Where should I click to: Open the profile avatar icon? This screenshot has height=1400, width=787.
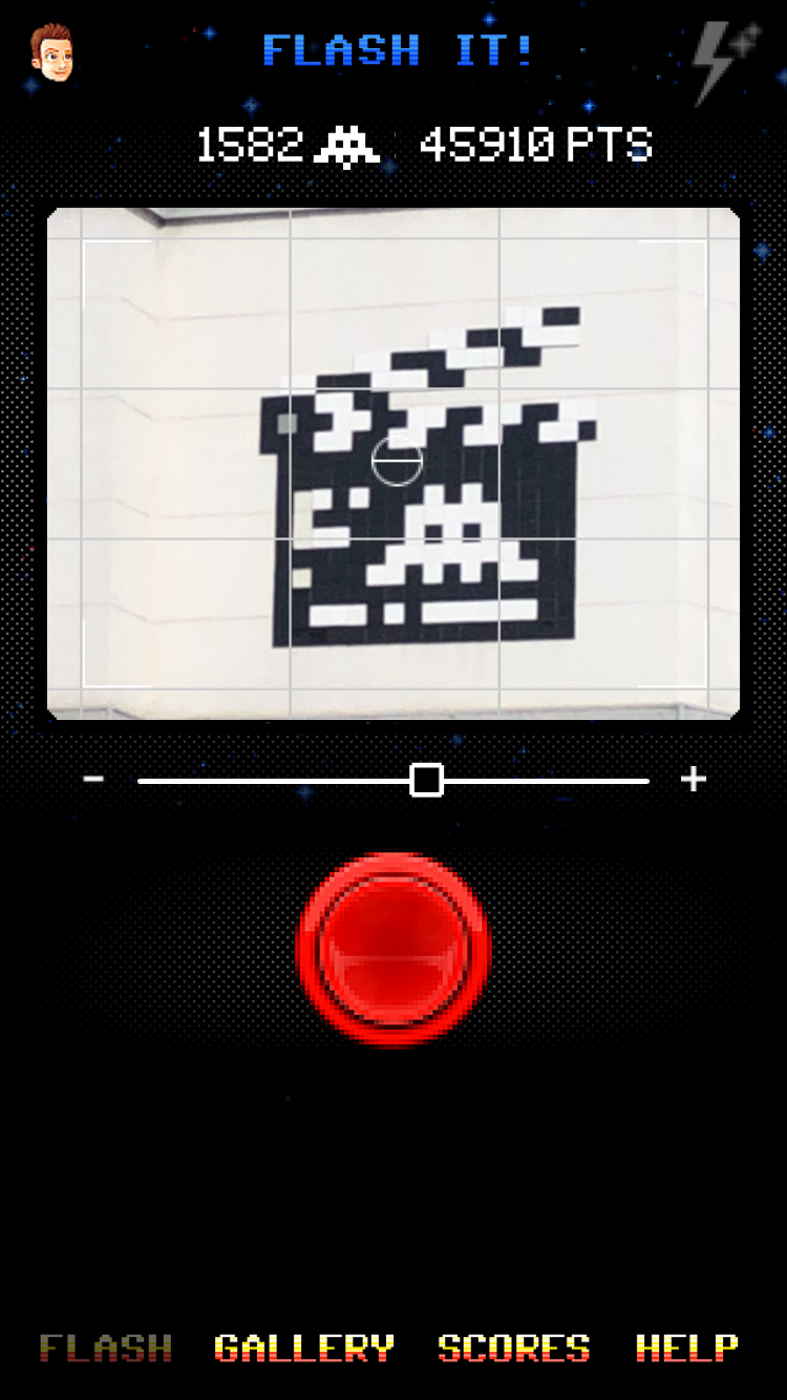pos(51,53)
